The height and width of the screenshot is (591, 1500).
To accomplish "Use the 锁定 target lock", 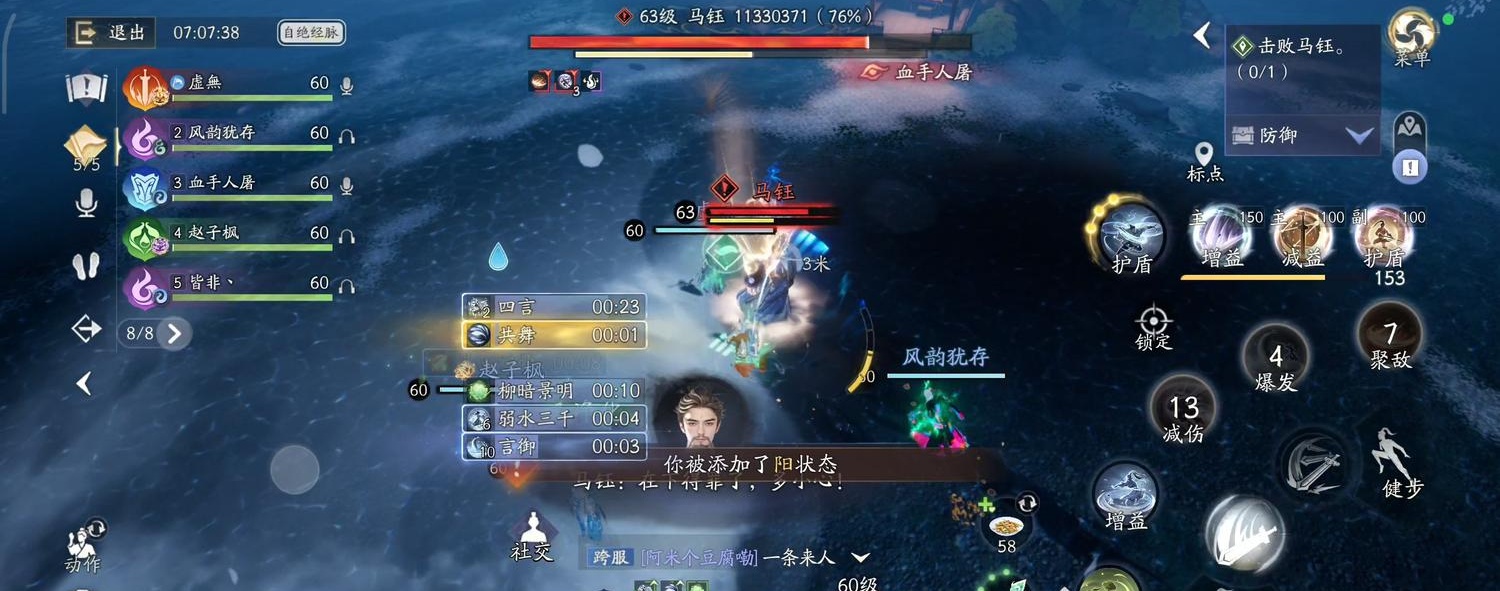I will [x=1154, y=327].
